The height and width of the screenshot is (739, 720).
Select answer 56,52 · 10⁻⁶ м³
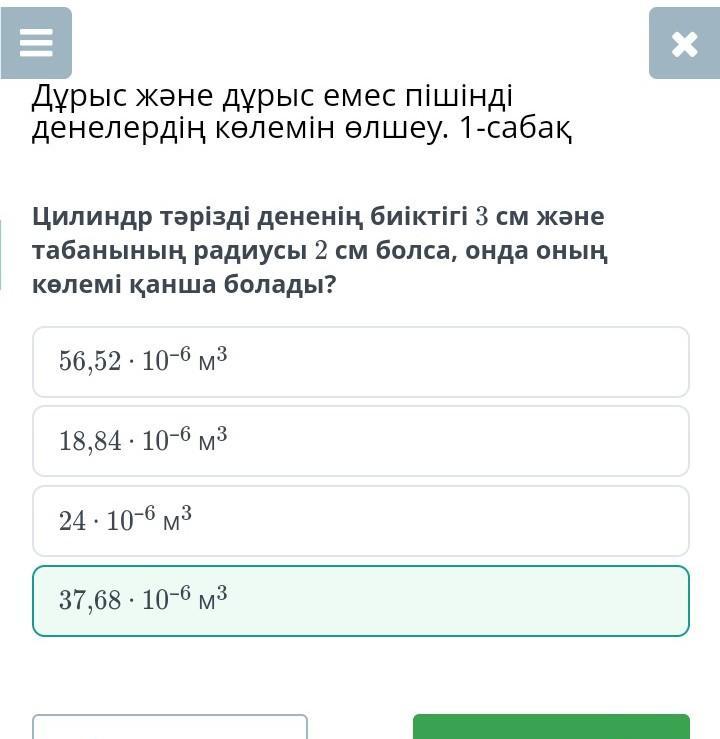click(360, 362)
